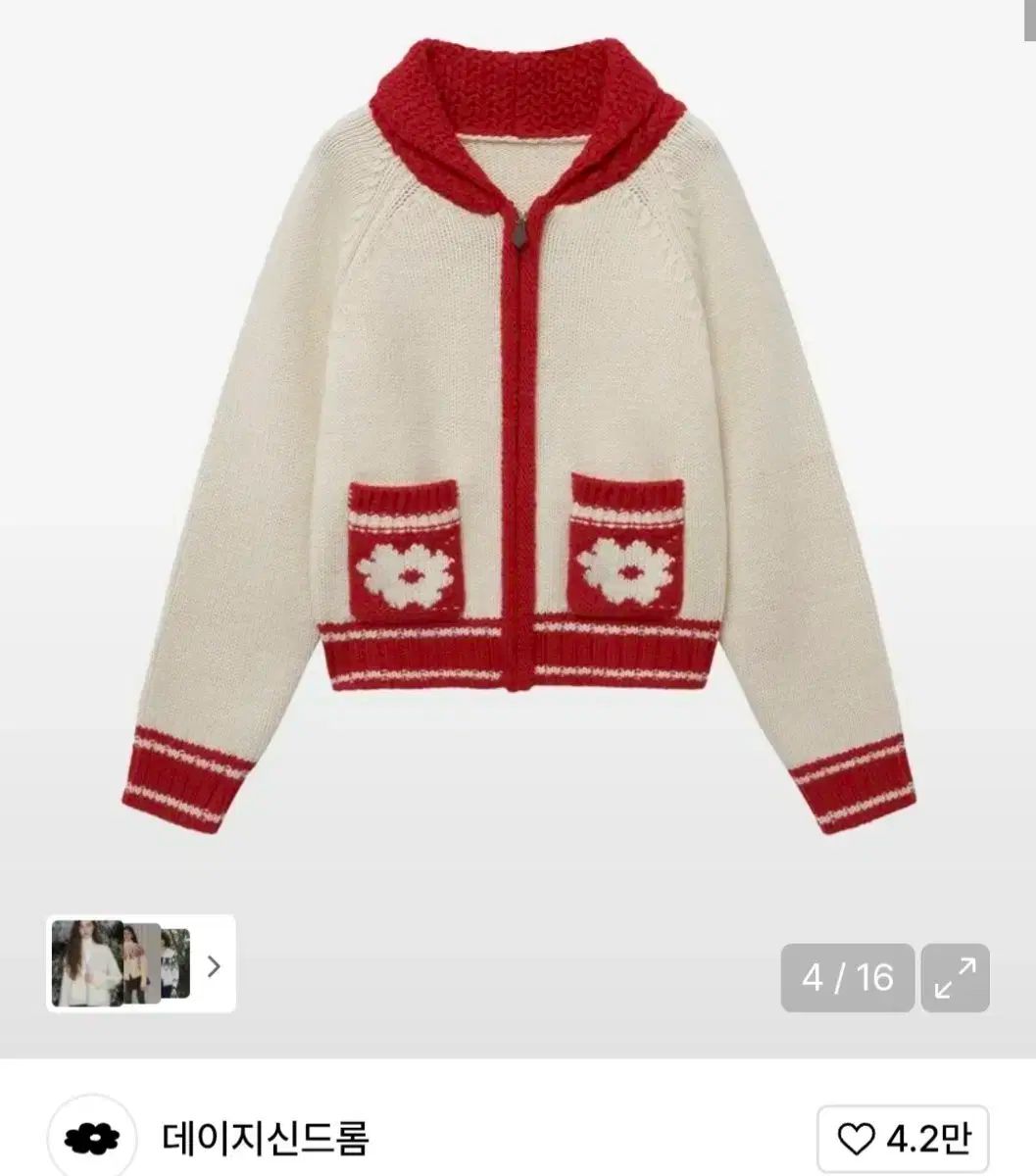1036x1176 pixels.
Task: Tap the cardigan product image
Action: click(x=518, y=441)
